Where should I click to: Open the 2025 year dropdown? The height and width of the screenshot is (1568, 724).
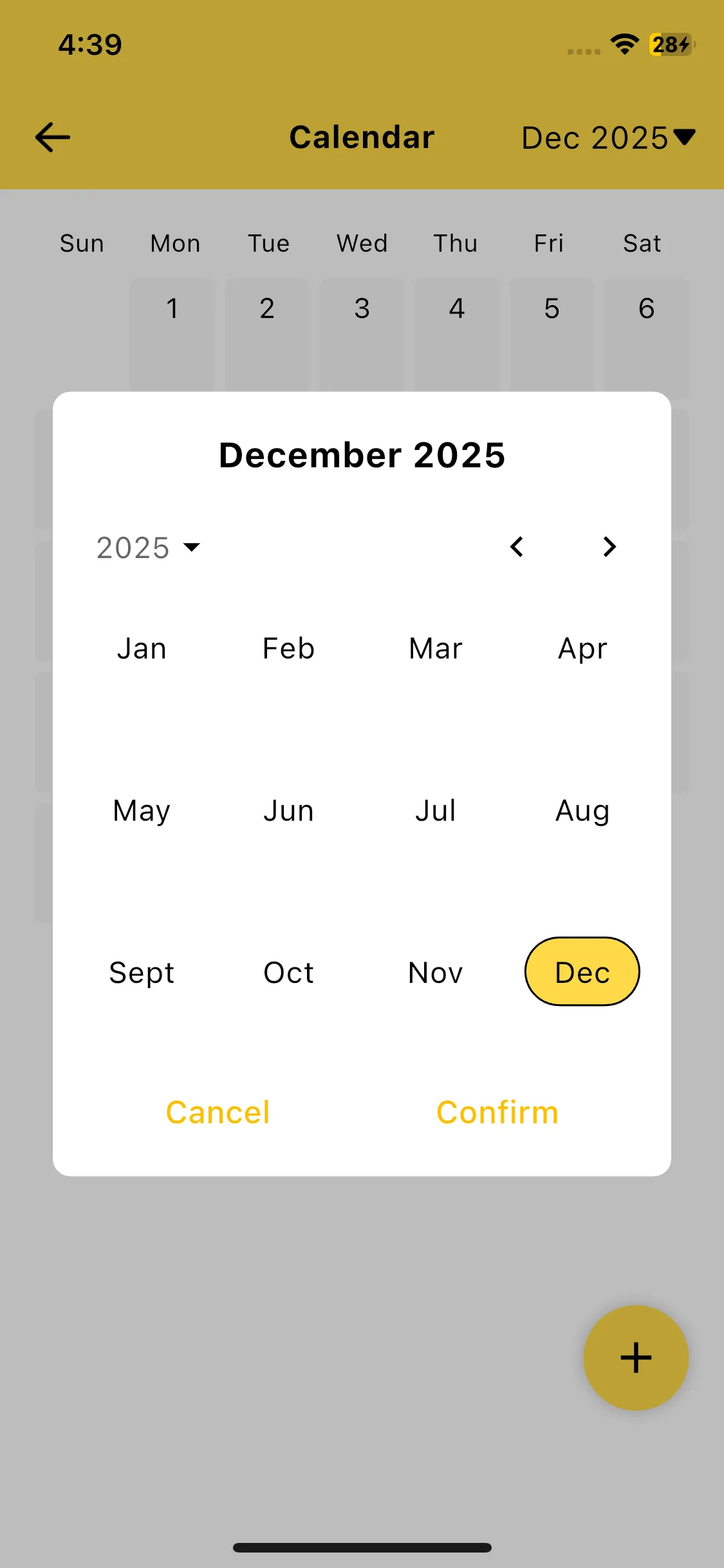[x=148, y=548]
